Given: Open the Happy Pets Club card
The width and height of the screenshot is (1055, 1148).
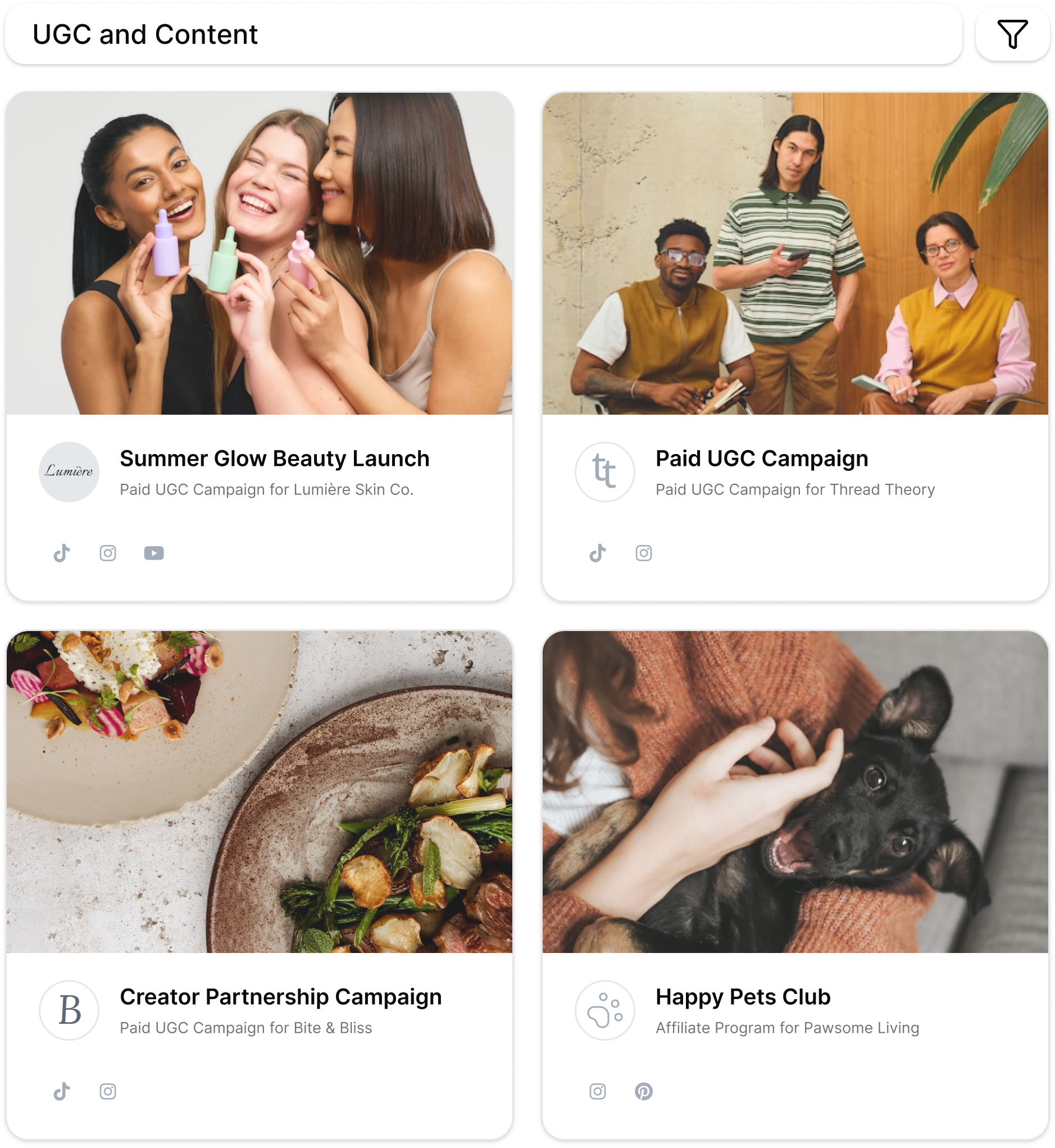Looking at the screenshot, I should tap(795, 884).
